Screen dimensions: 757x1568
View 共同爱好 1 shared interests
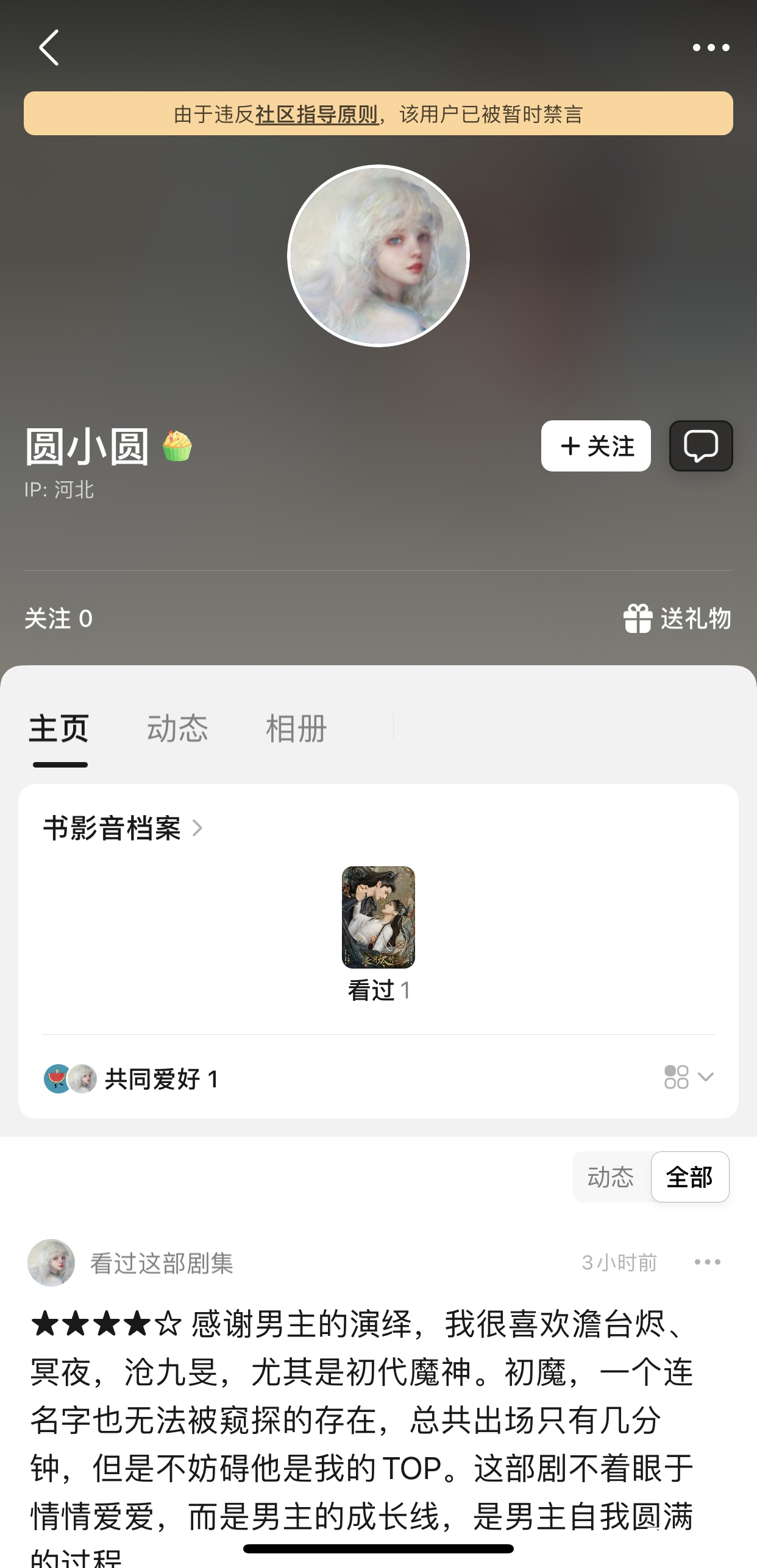coord(162,1079)
